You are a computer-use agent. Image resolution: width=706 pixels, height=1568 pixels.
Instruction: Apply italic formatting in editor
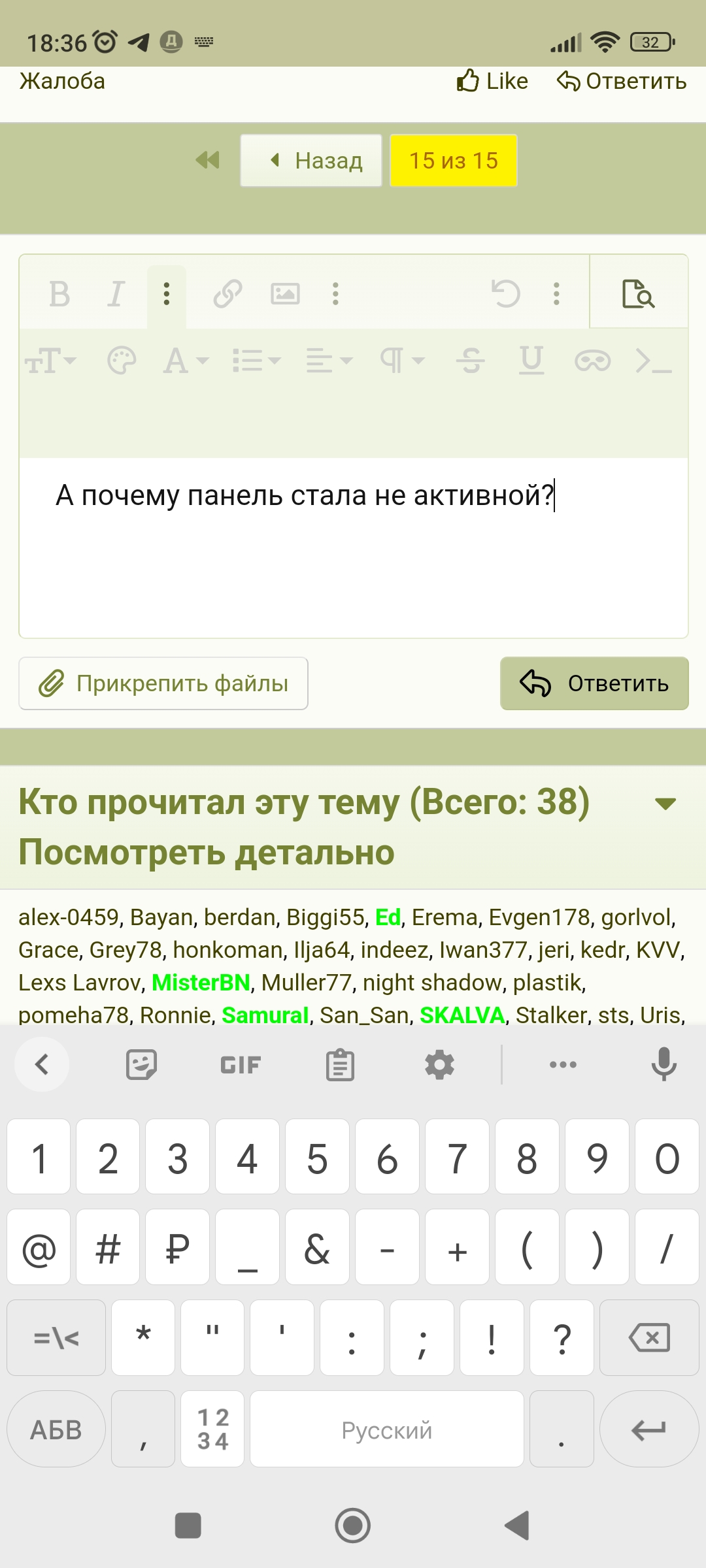pos(116,294)
